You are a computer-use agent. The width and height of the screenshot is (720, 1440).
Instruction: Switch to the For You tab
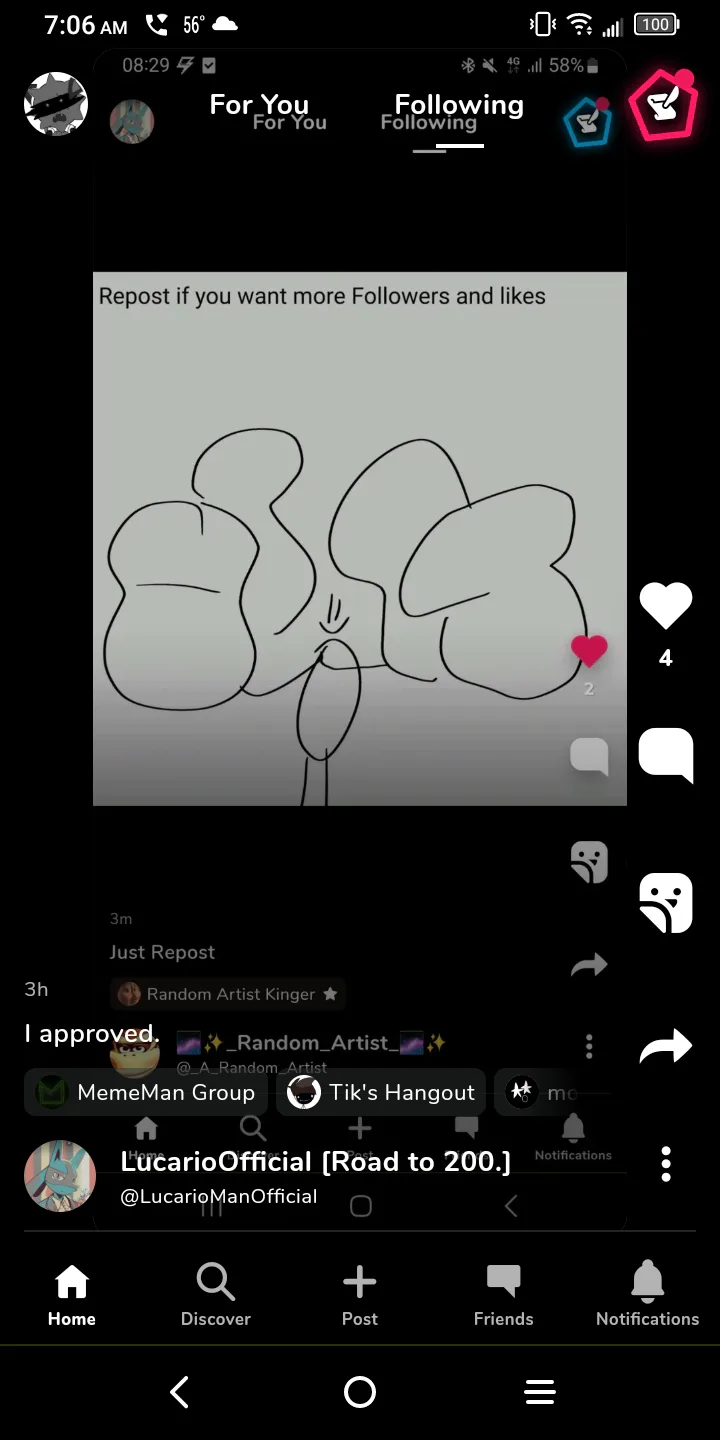tap(258, 104)
